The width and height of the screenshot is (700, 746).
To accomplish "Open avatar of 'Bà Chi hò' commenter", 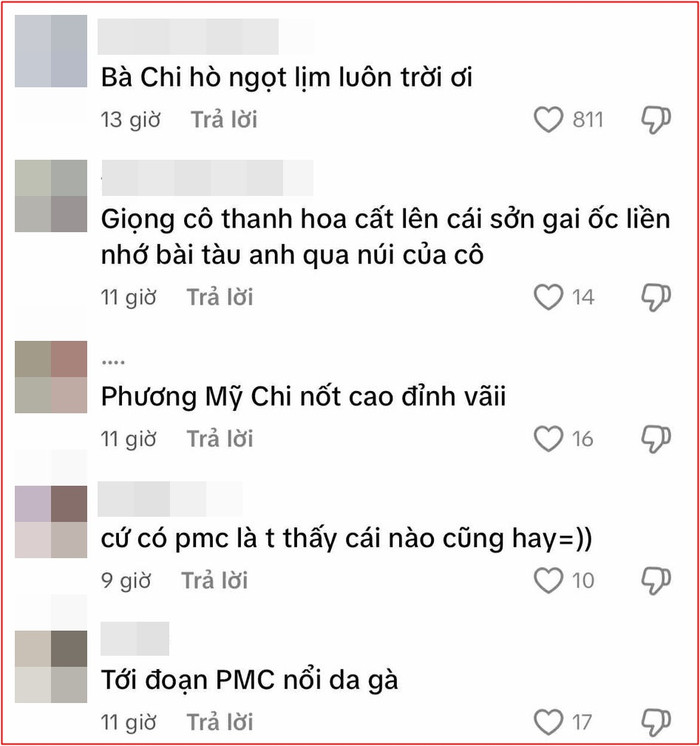I will tap(51, 51).
